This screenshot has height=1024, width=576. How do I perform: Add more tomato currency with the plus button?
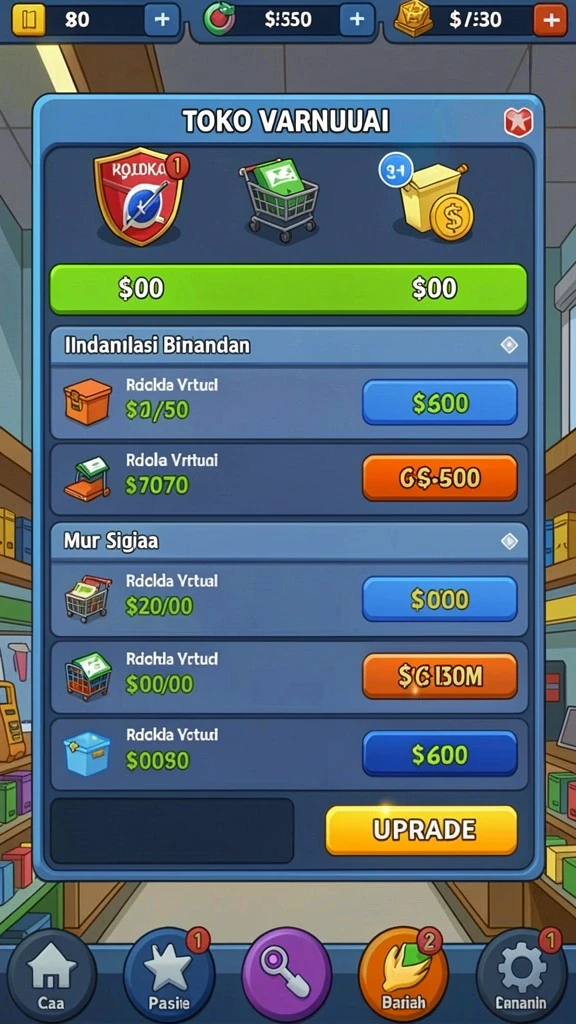pos(357,20)
